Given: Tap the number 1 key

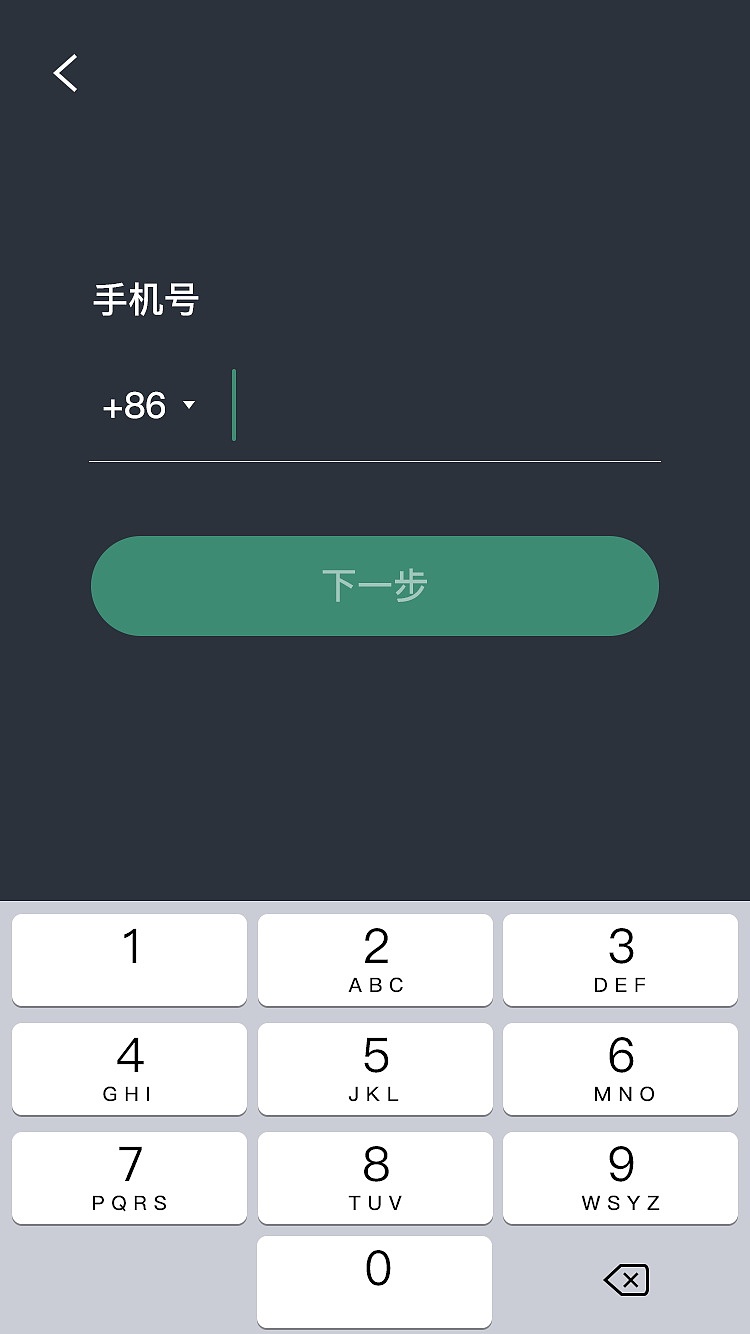Looking at the screenshot, I should (x=129, y=959).
